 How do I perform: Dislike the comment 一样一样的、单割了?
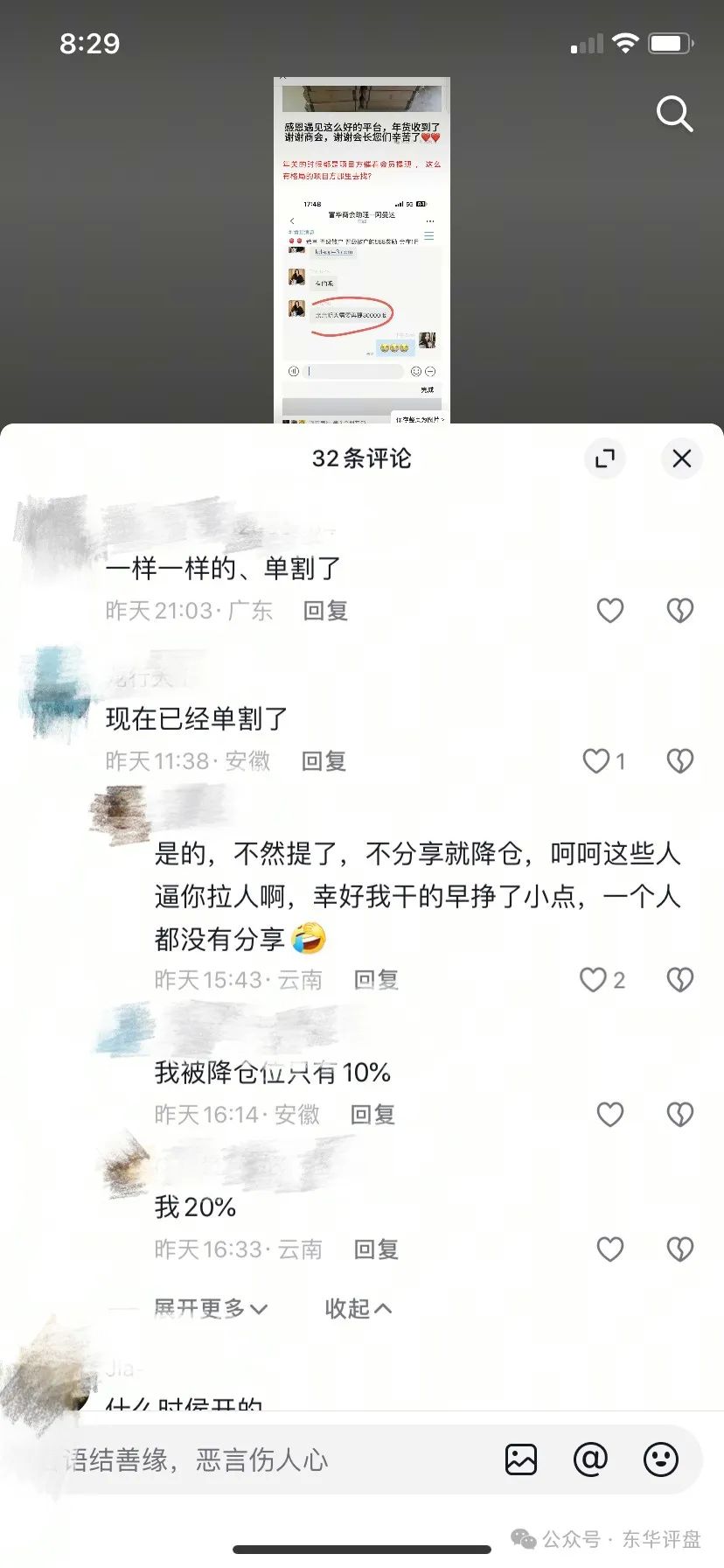680,610
